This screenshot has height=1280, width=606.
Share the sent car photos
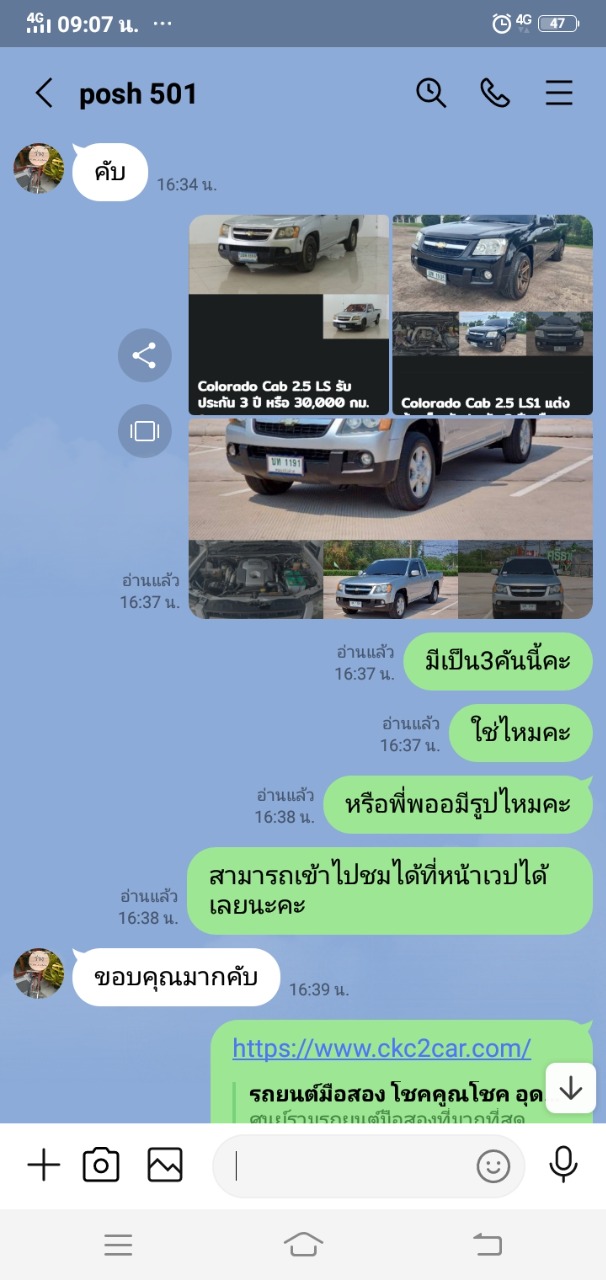(x=145, y=355)
